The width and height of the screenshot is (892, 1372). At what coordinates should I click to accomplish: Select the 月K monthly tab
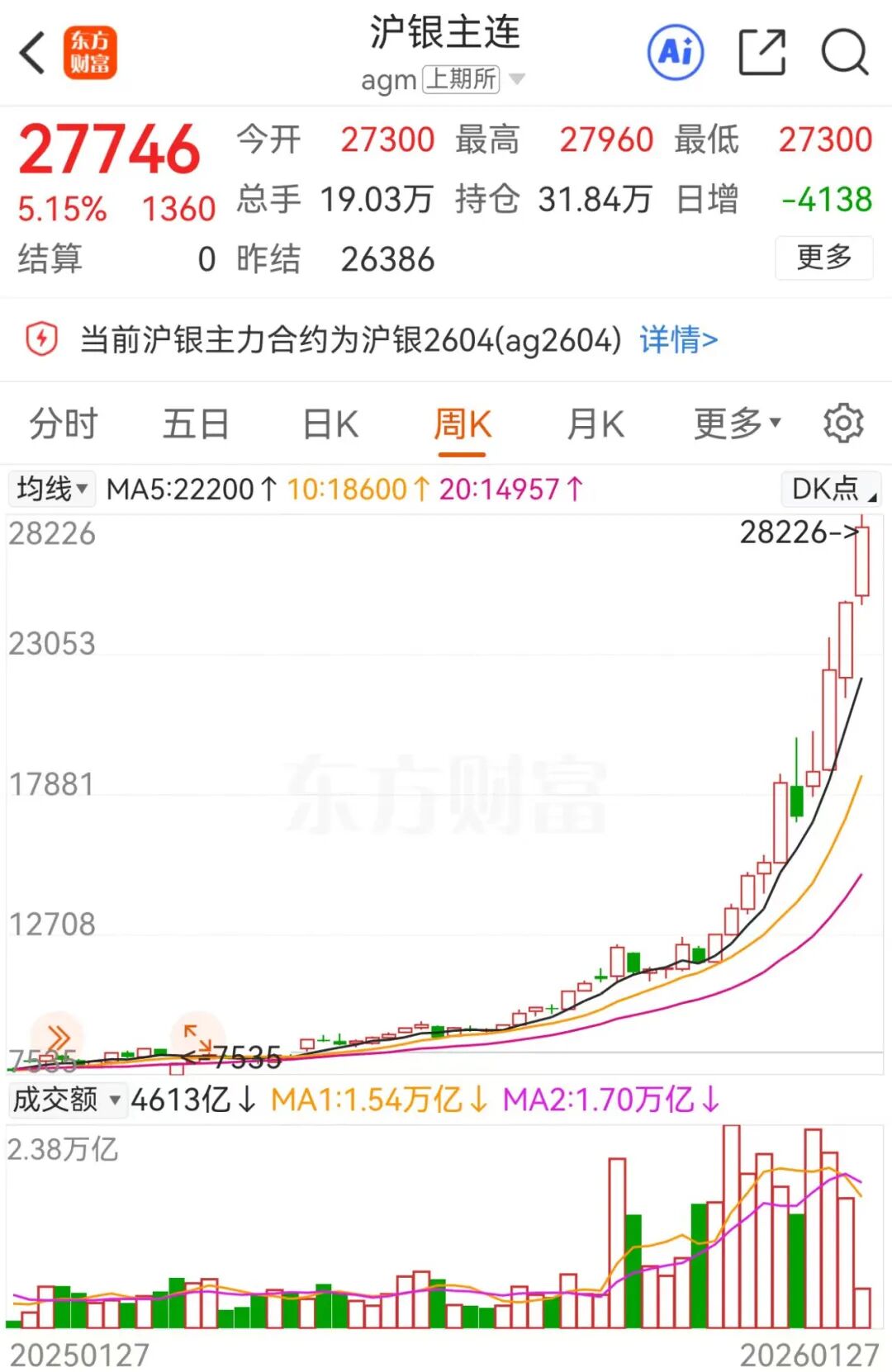595,423
